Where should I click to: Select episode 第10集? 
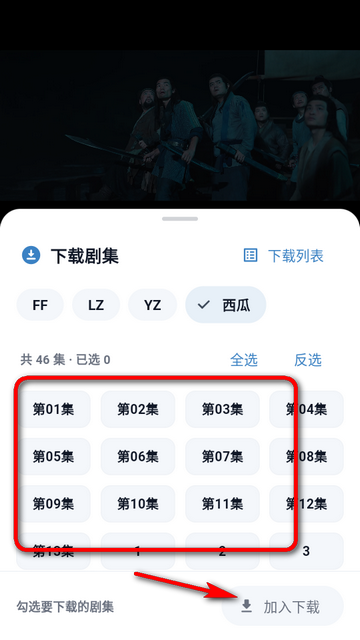point(138,504)
